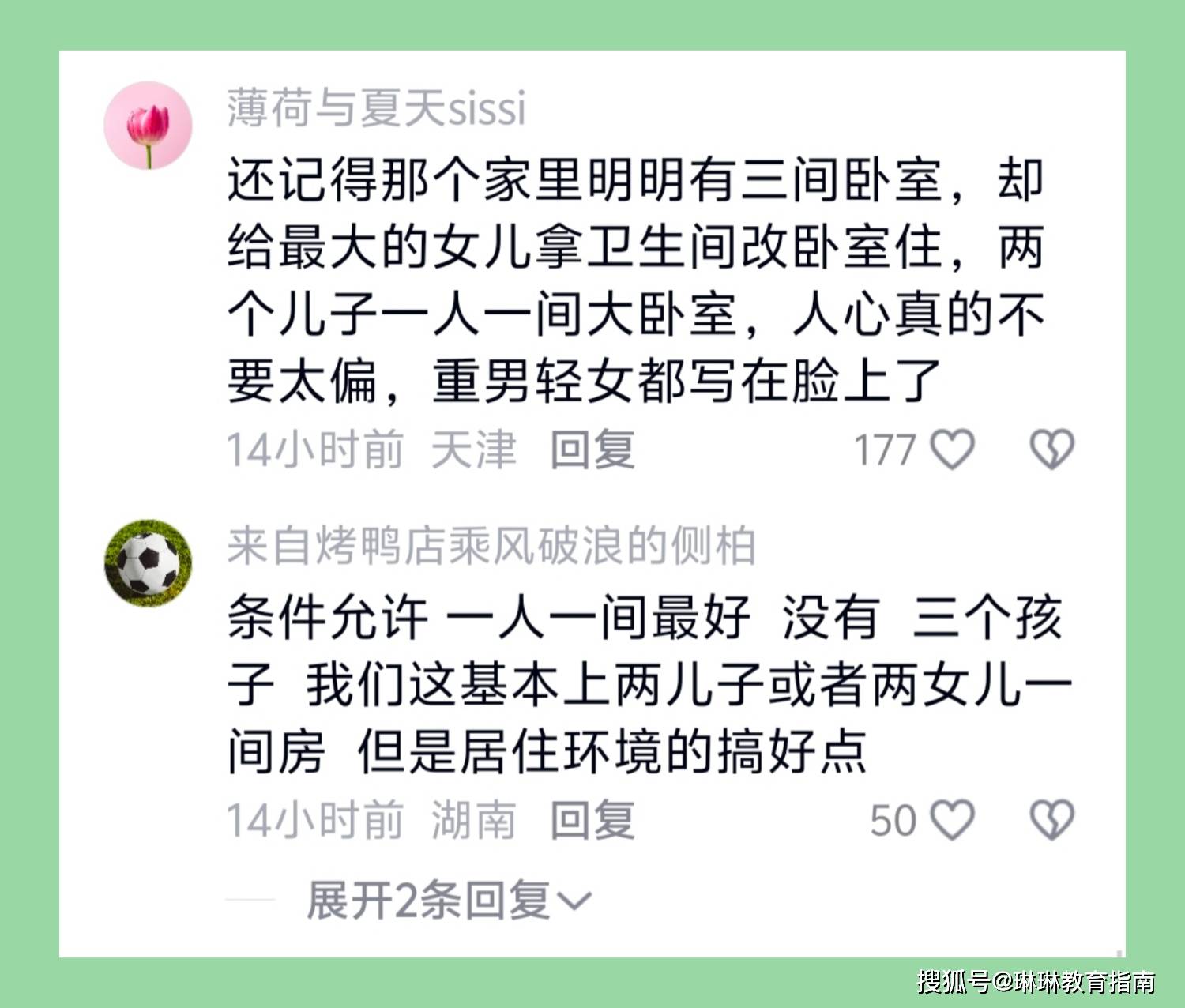Open the soccer ball avatar profile

click(x=149, y=562)
